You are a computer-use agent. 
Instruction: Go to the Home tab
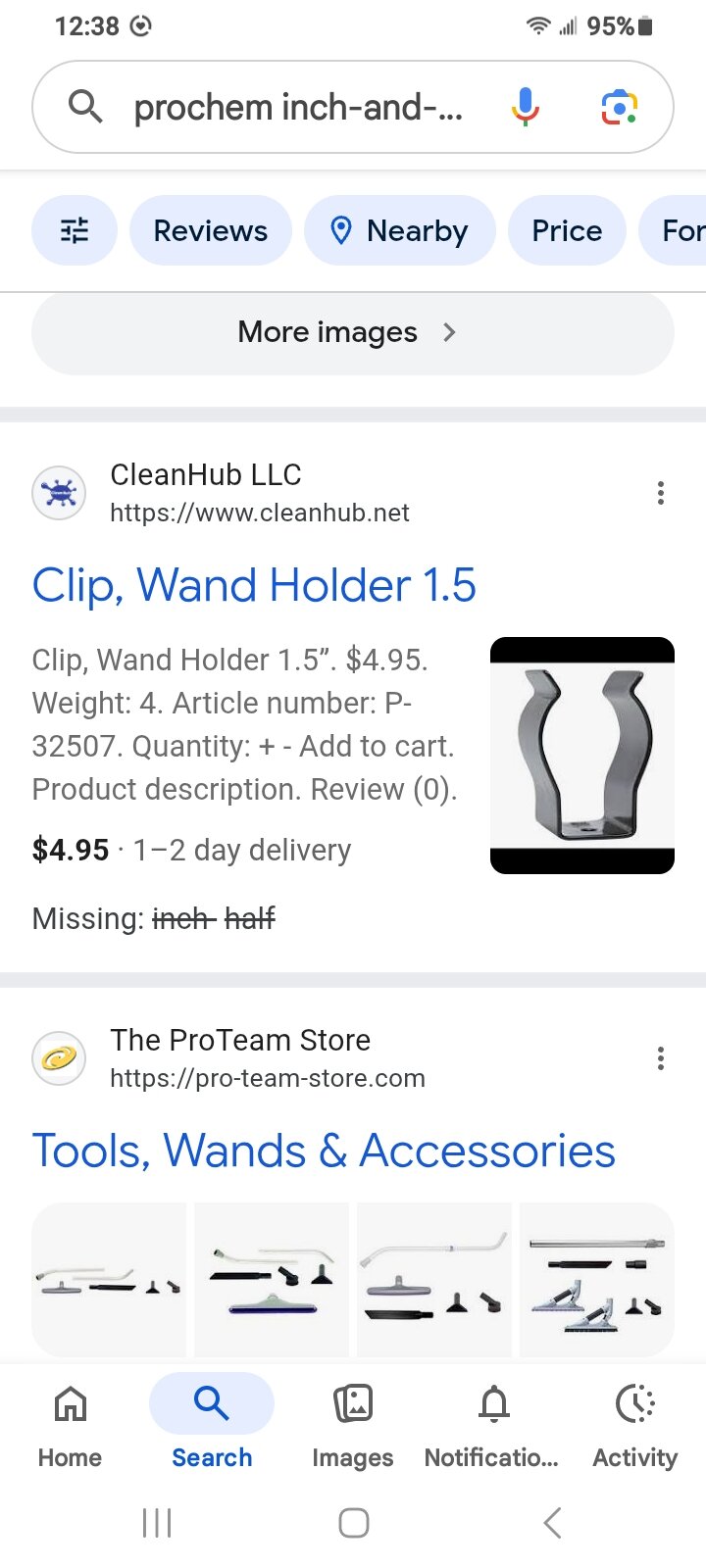[69, 1426]
